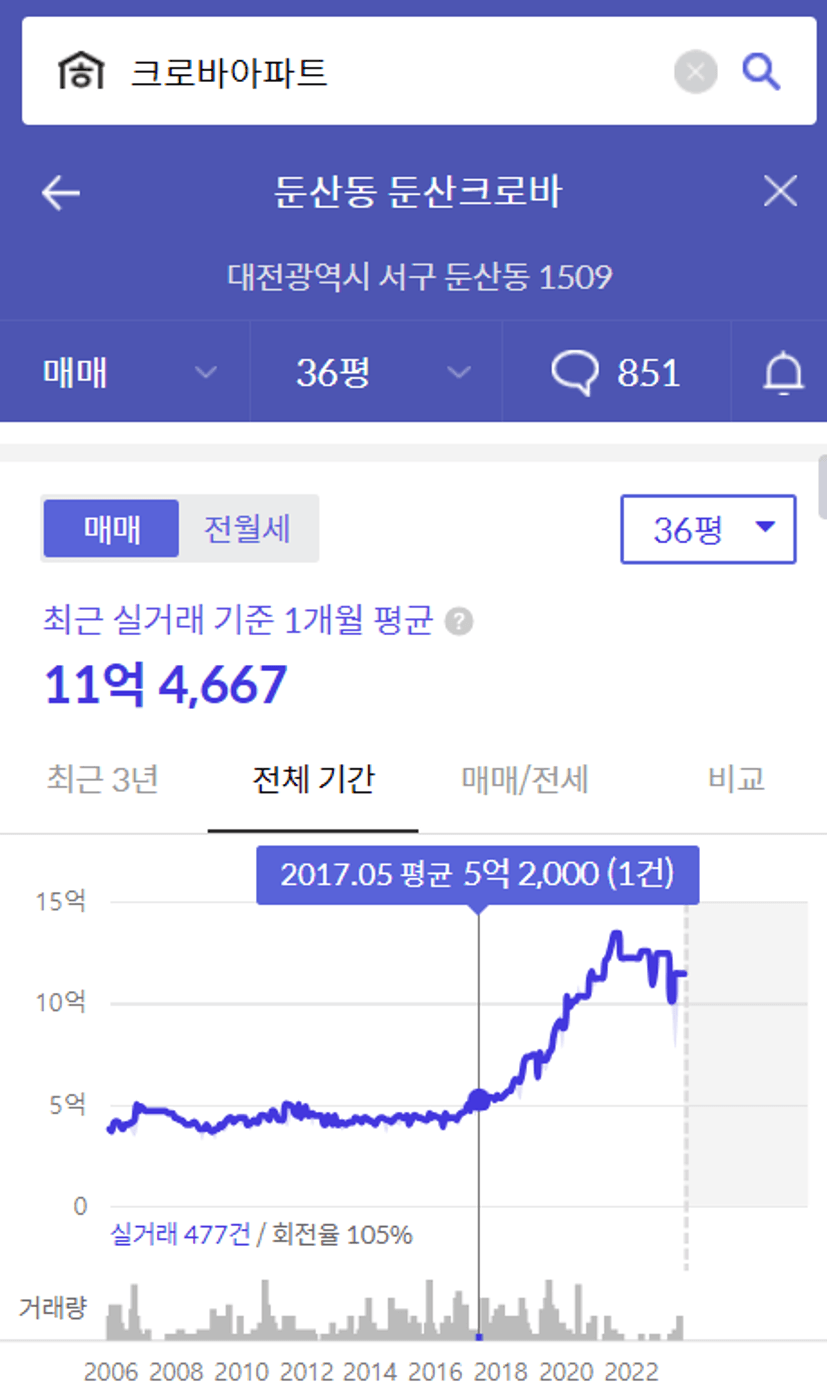Select the 매매 segment button
This screenshot has width=827, height=1393.
point(112,528)
